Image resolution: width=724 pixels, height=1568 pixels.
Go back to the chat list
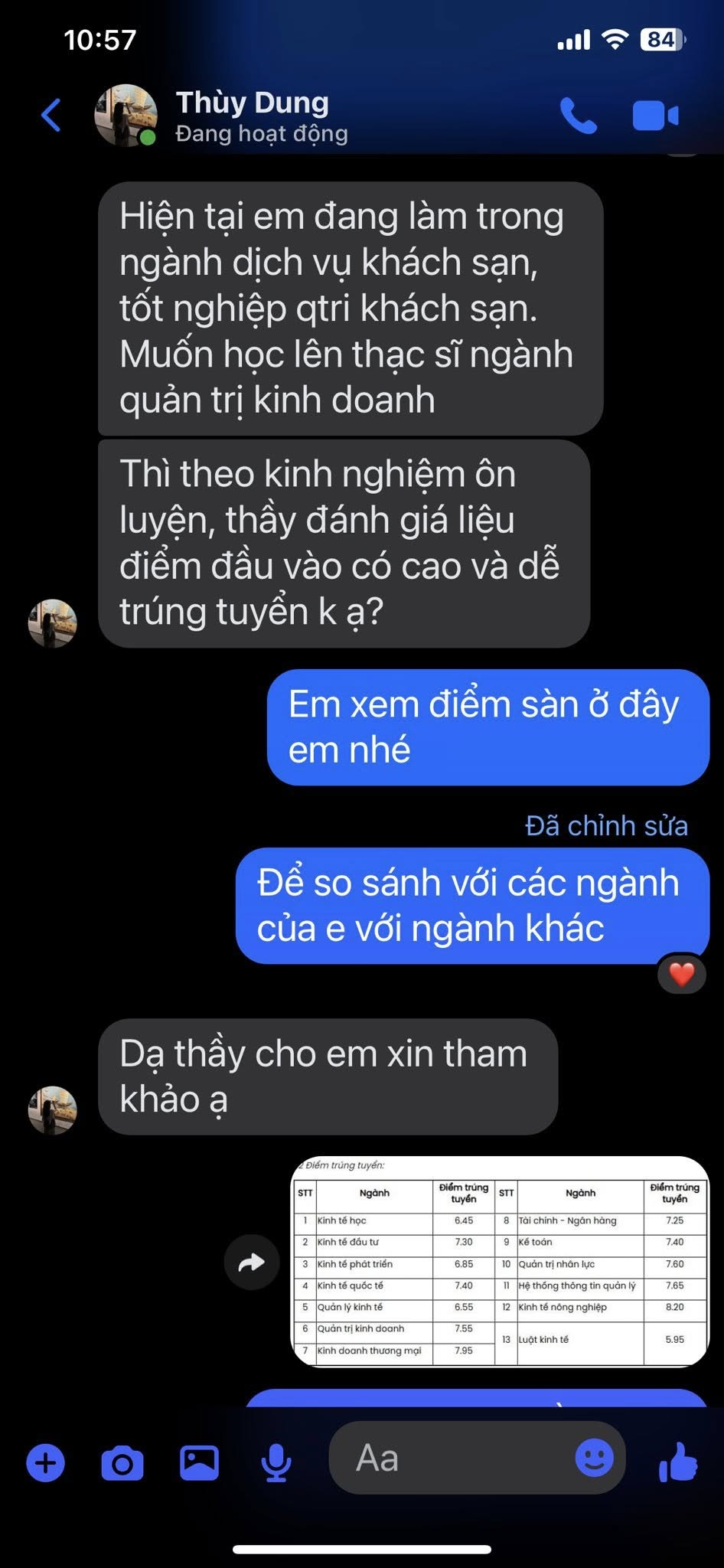[x=51, y=116]
